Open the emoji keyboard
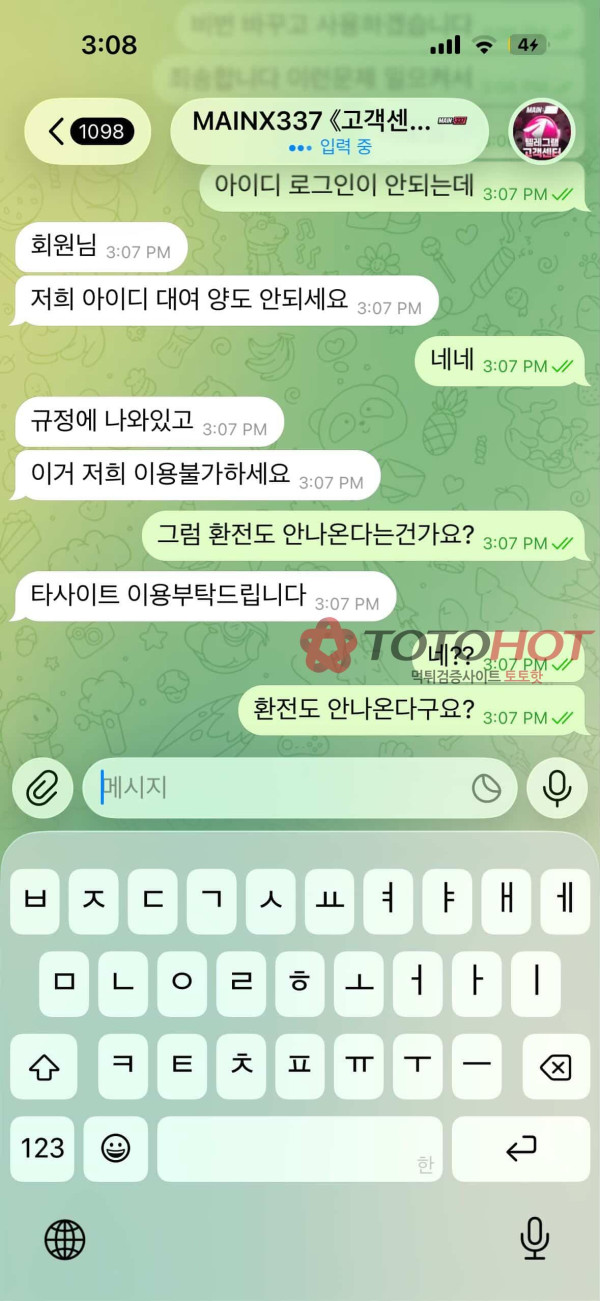The height and width of the screenshot is (1301, 600). click(116, 1149)
